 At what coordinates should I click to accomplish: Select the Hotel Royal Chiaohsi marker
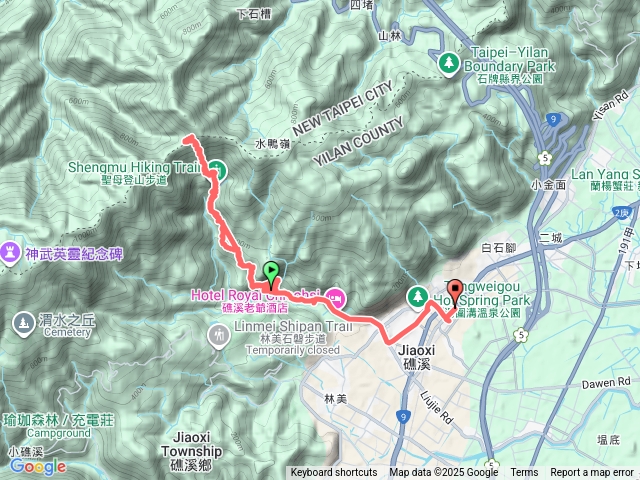tap(334, 295)
